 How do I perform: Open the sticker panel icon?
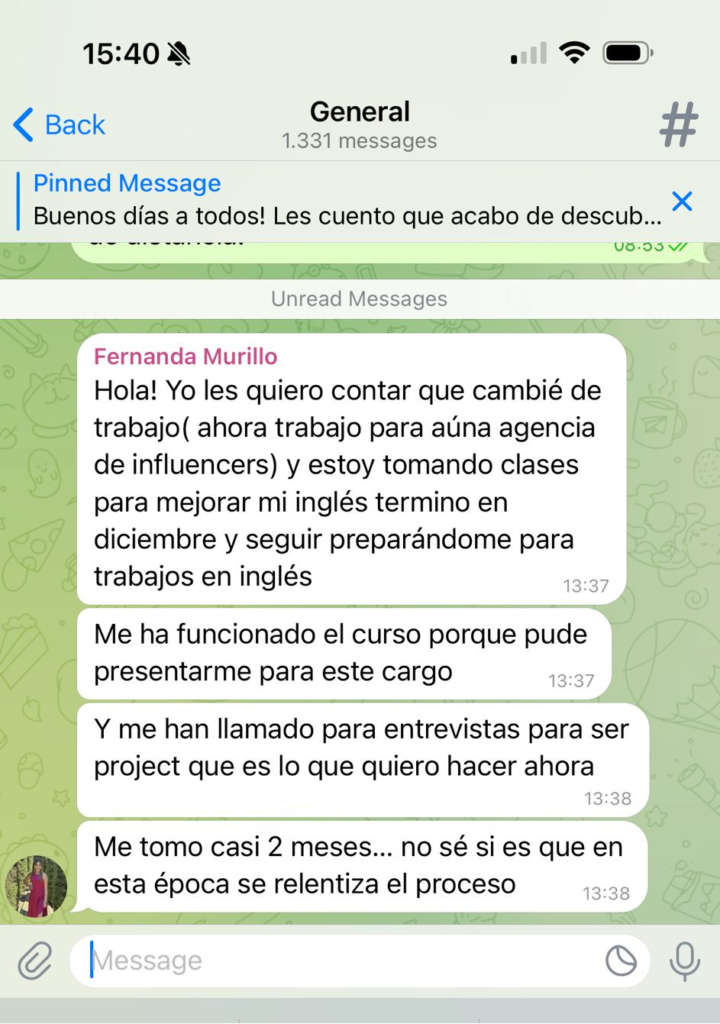pos(621,961)
